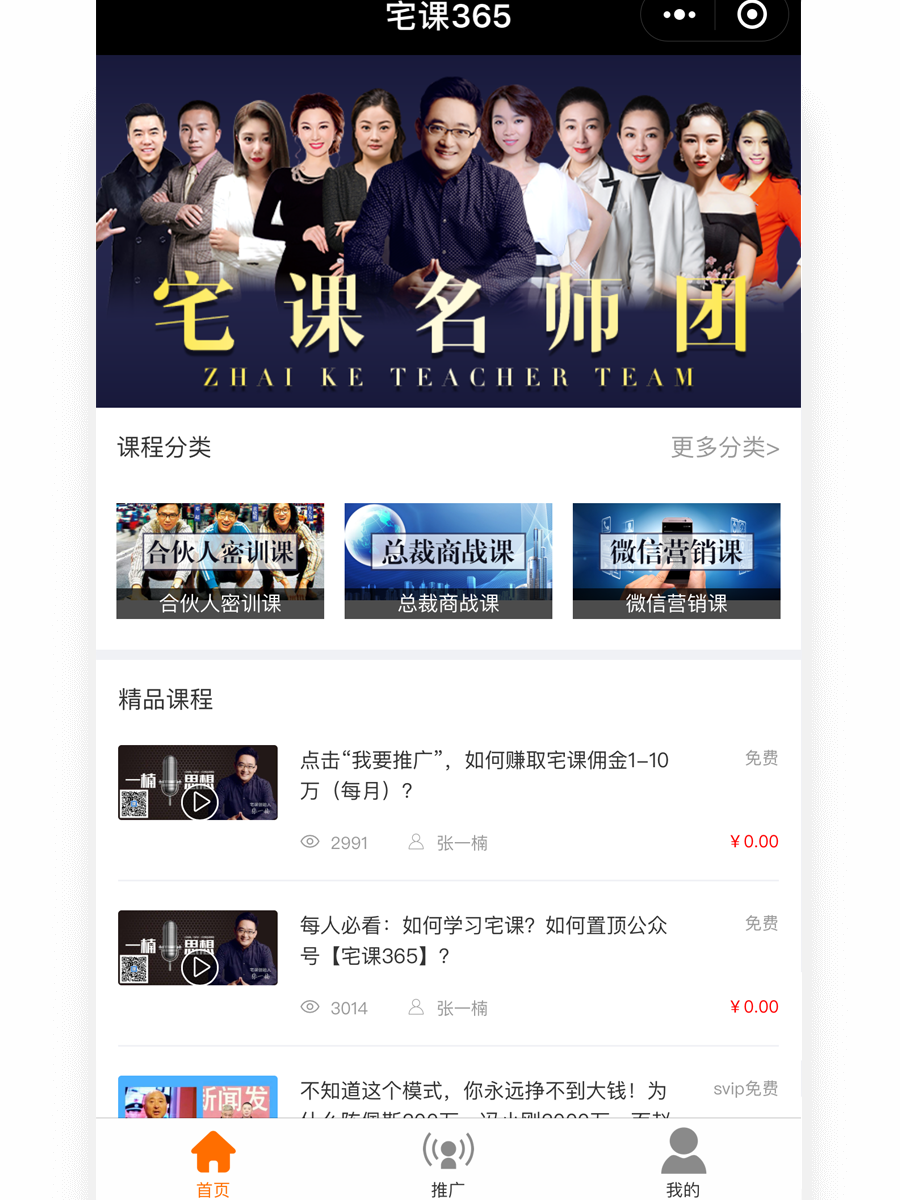Image resolution: width=900 pixels, height=1200 pixels.
Task: Tap the person icon beside 张一楠 on second course
Action: click(x=416, y=1008)
